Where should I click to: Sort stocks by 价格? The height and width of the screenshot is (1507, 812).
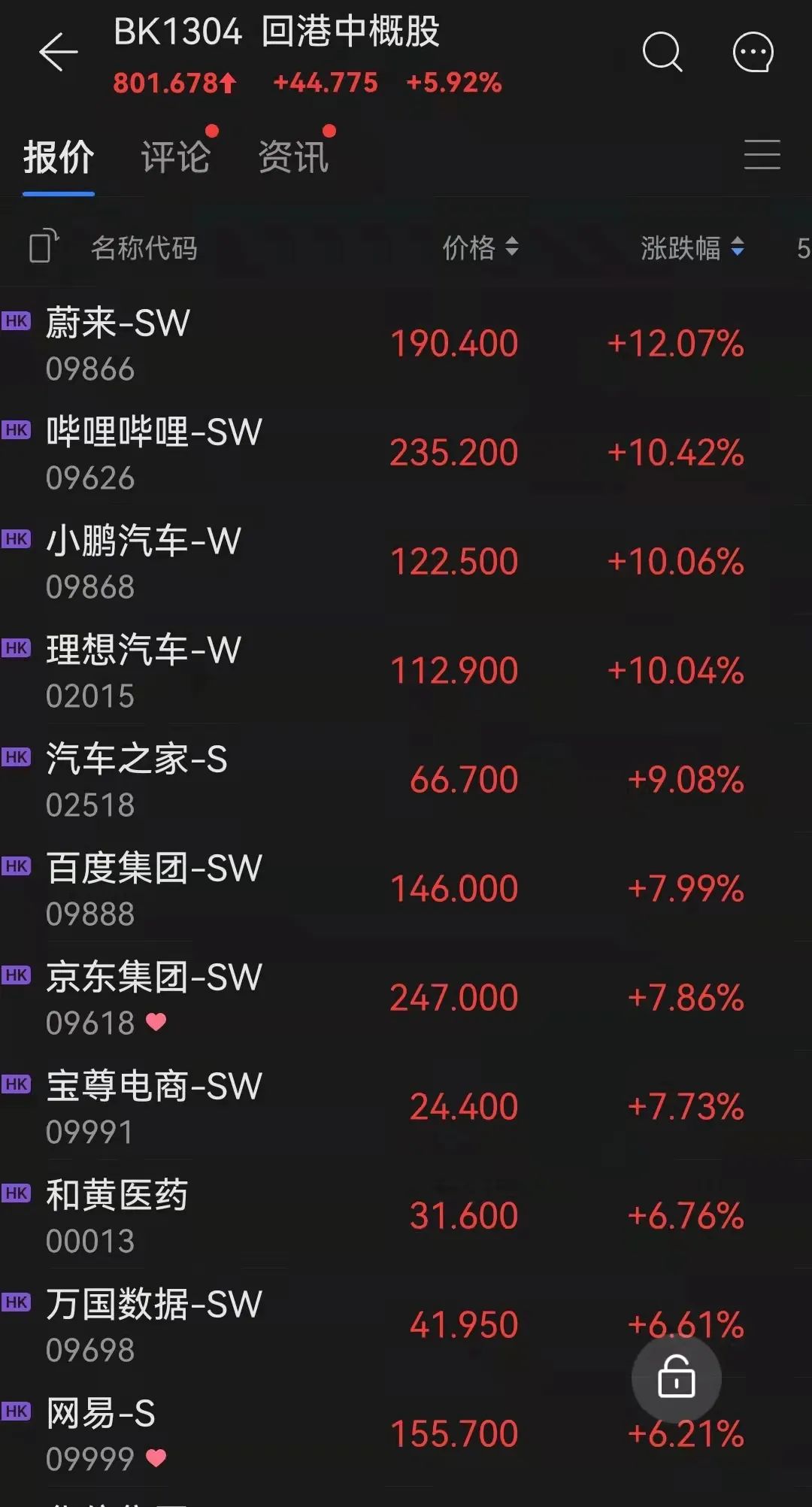point(480,247)
